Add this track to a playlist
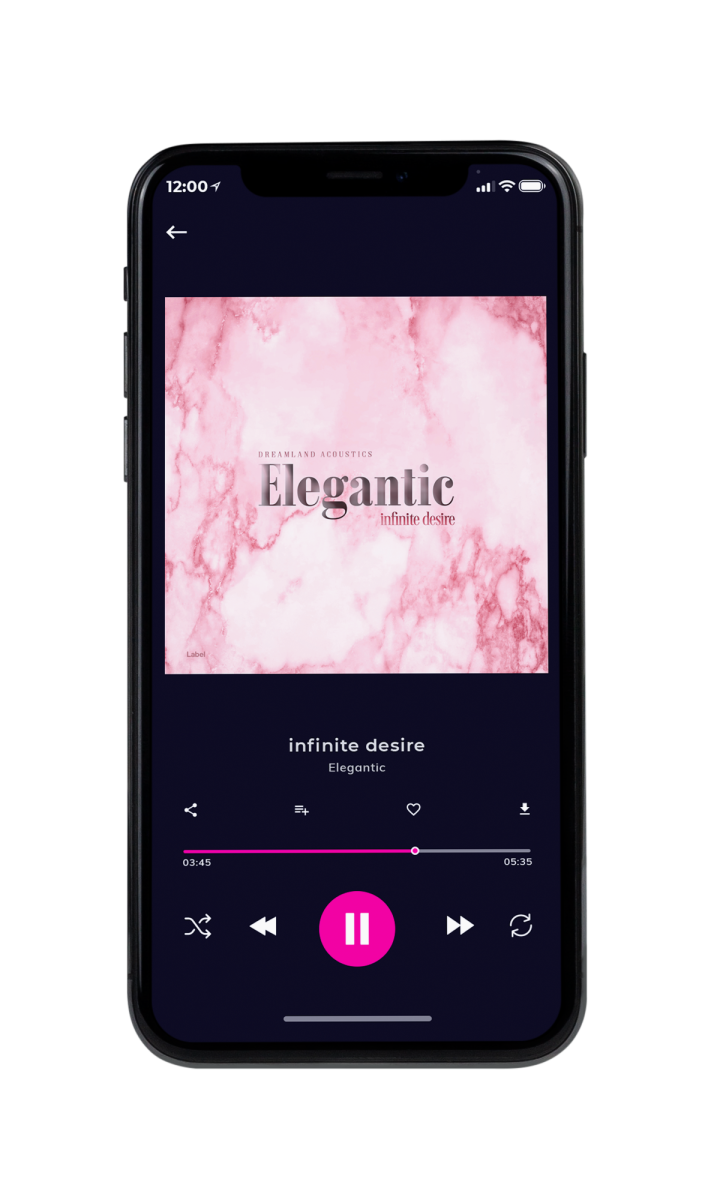The width and height of the screenshot is (720, 1200). click(x=301, y=810)
